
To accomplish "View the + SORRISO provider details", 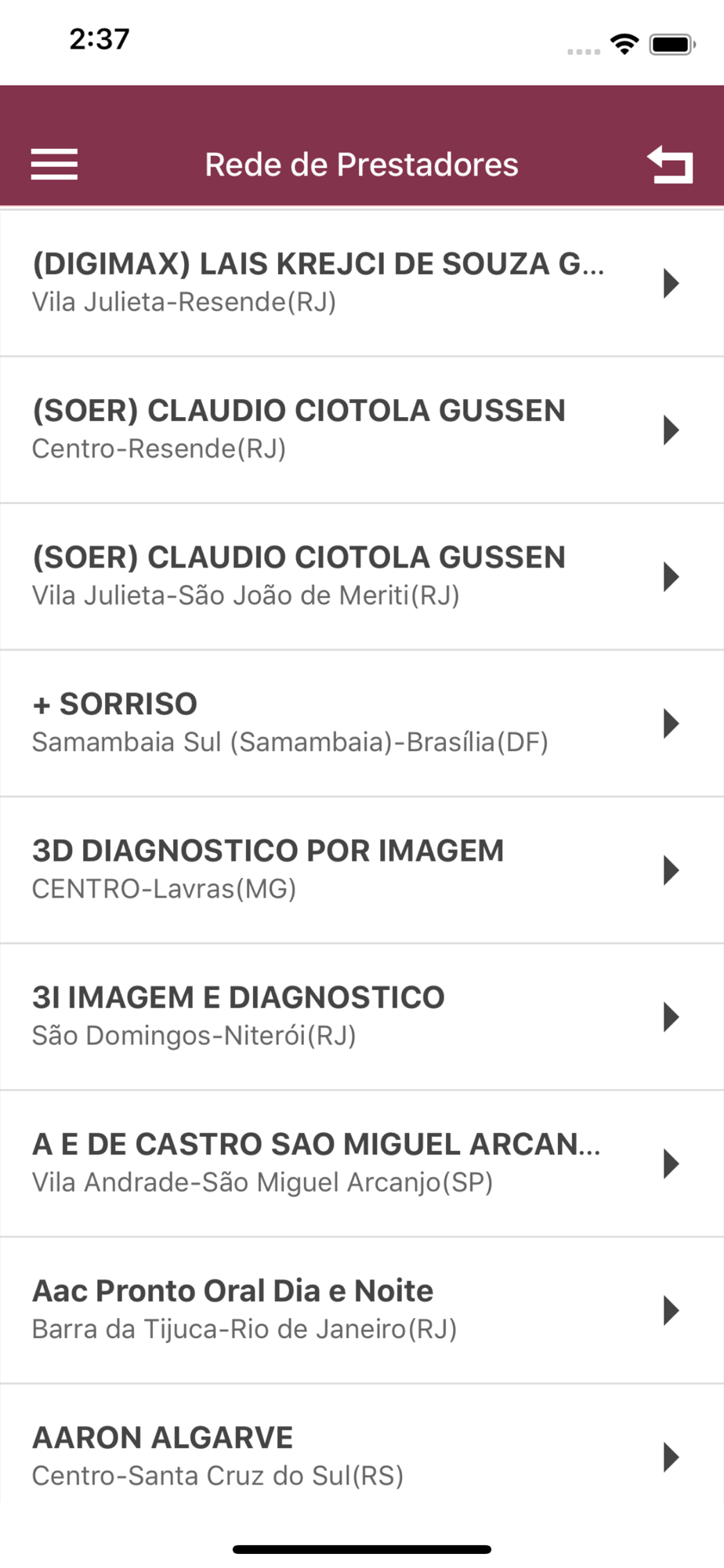I will point(362,723).
